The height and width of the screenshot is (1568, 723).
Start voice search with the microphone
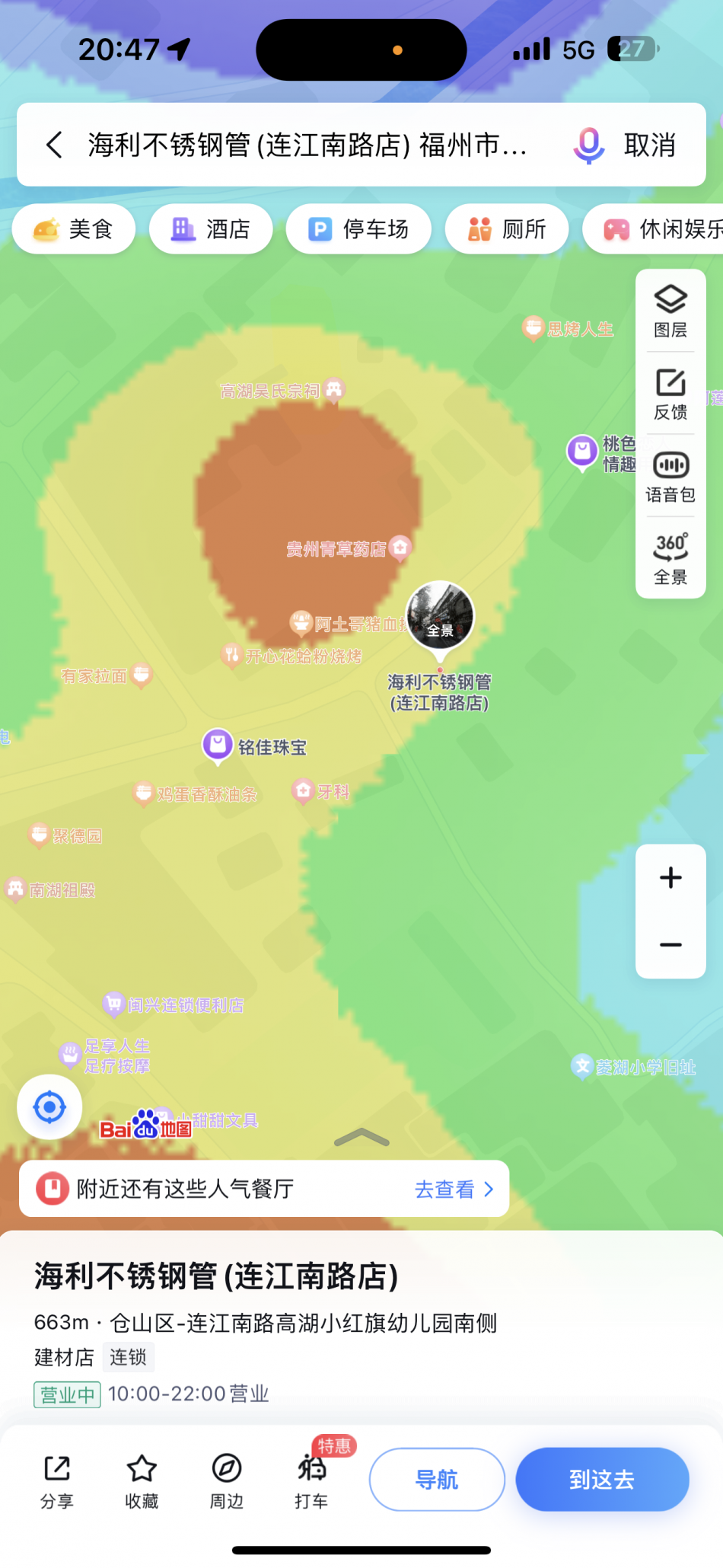pyautogui.click(x=588, y=145)
